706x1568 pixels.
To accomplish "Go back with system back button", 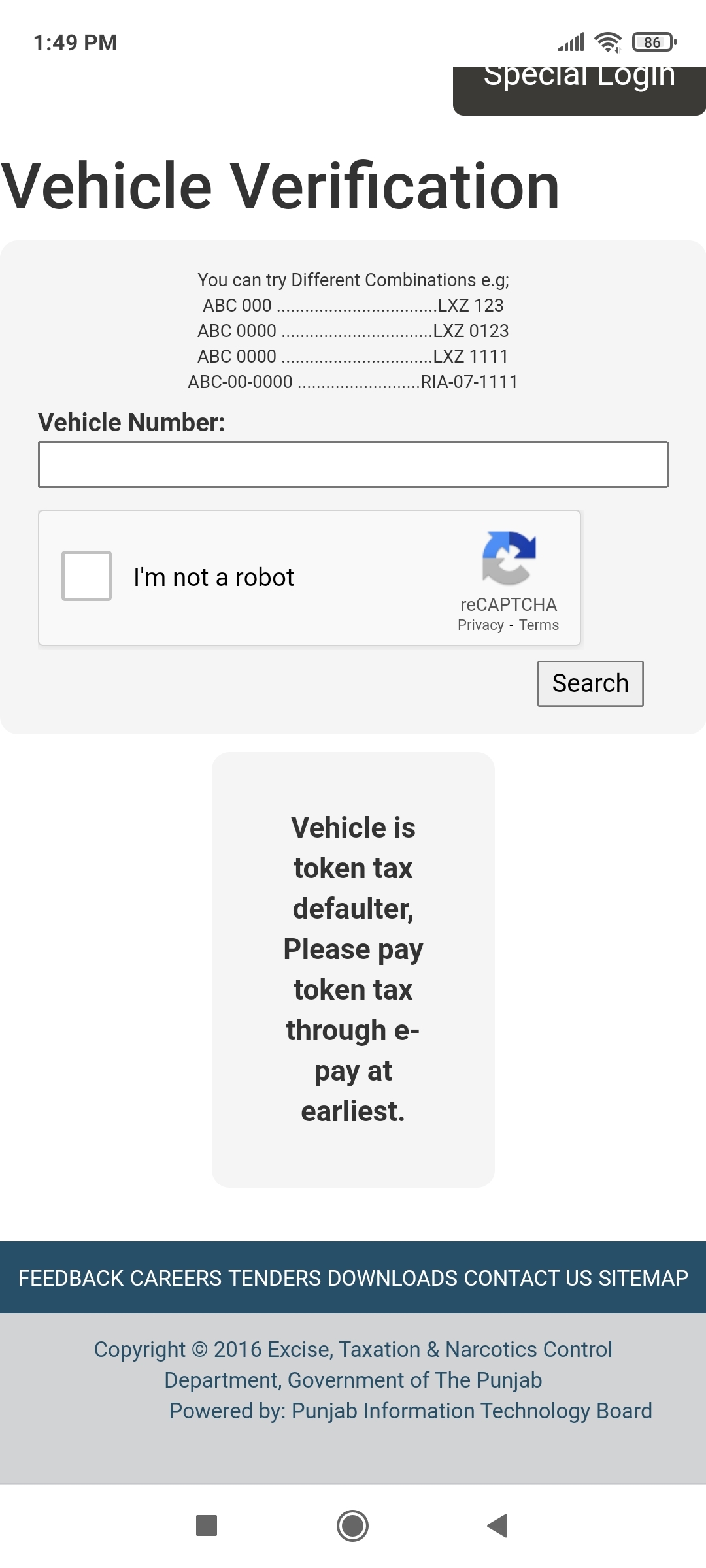I will 498,1526.
